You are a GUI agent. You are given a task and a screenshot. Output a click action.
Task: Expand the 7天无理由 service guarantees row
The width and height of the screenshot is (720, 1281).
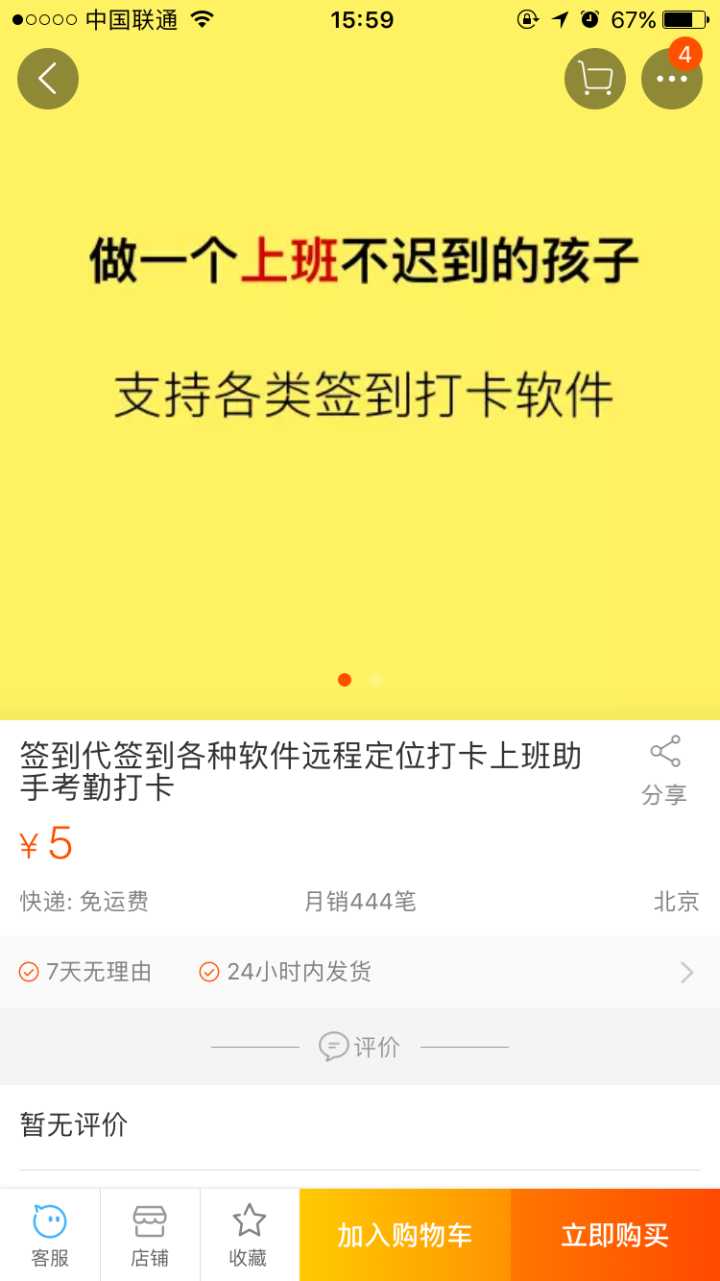[x=360, y=972]
